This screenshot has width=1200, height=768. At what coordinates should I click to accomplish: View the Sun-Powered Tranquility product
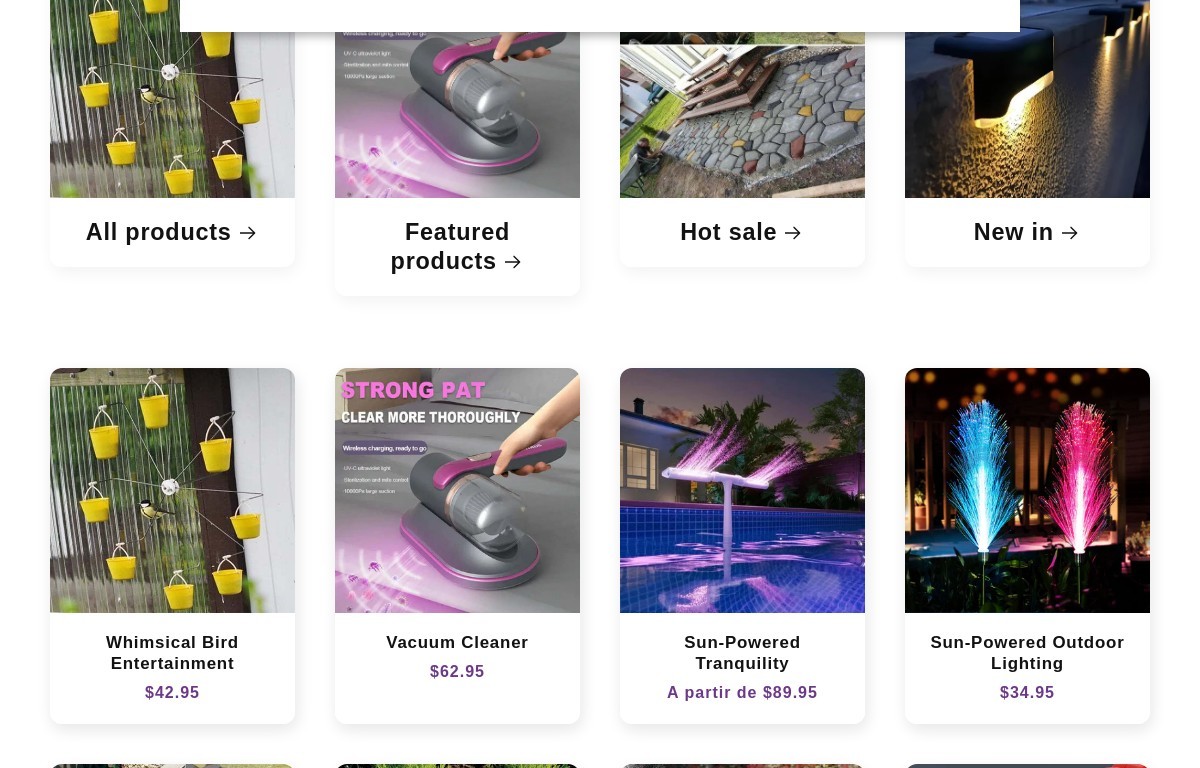point(742,652)
